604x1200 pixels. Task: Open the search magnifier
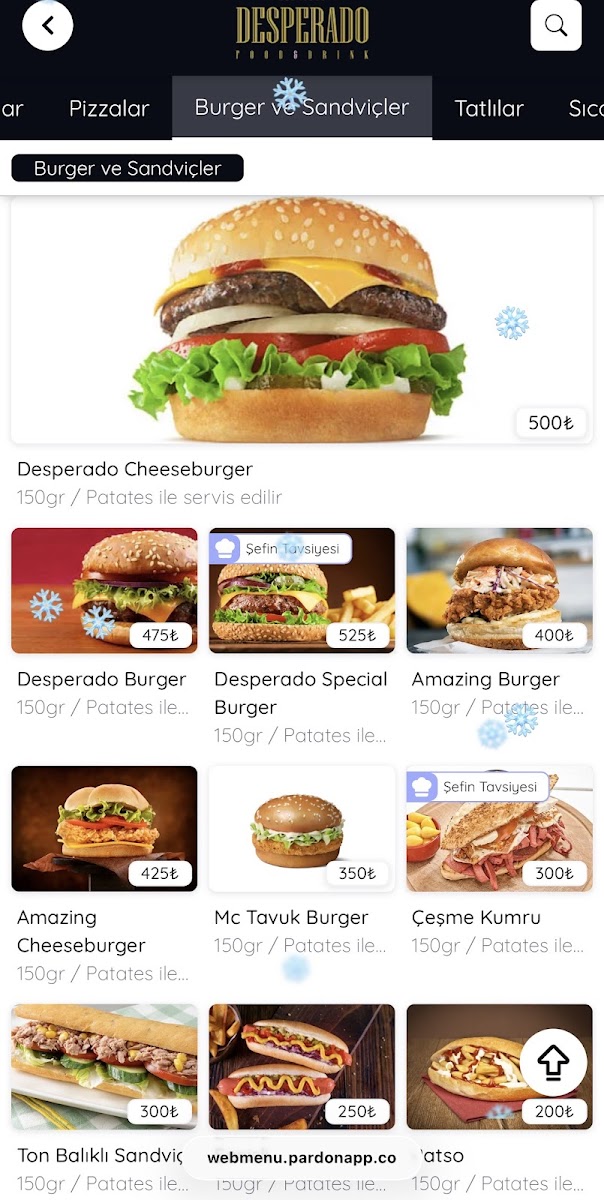pos(556,25)
